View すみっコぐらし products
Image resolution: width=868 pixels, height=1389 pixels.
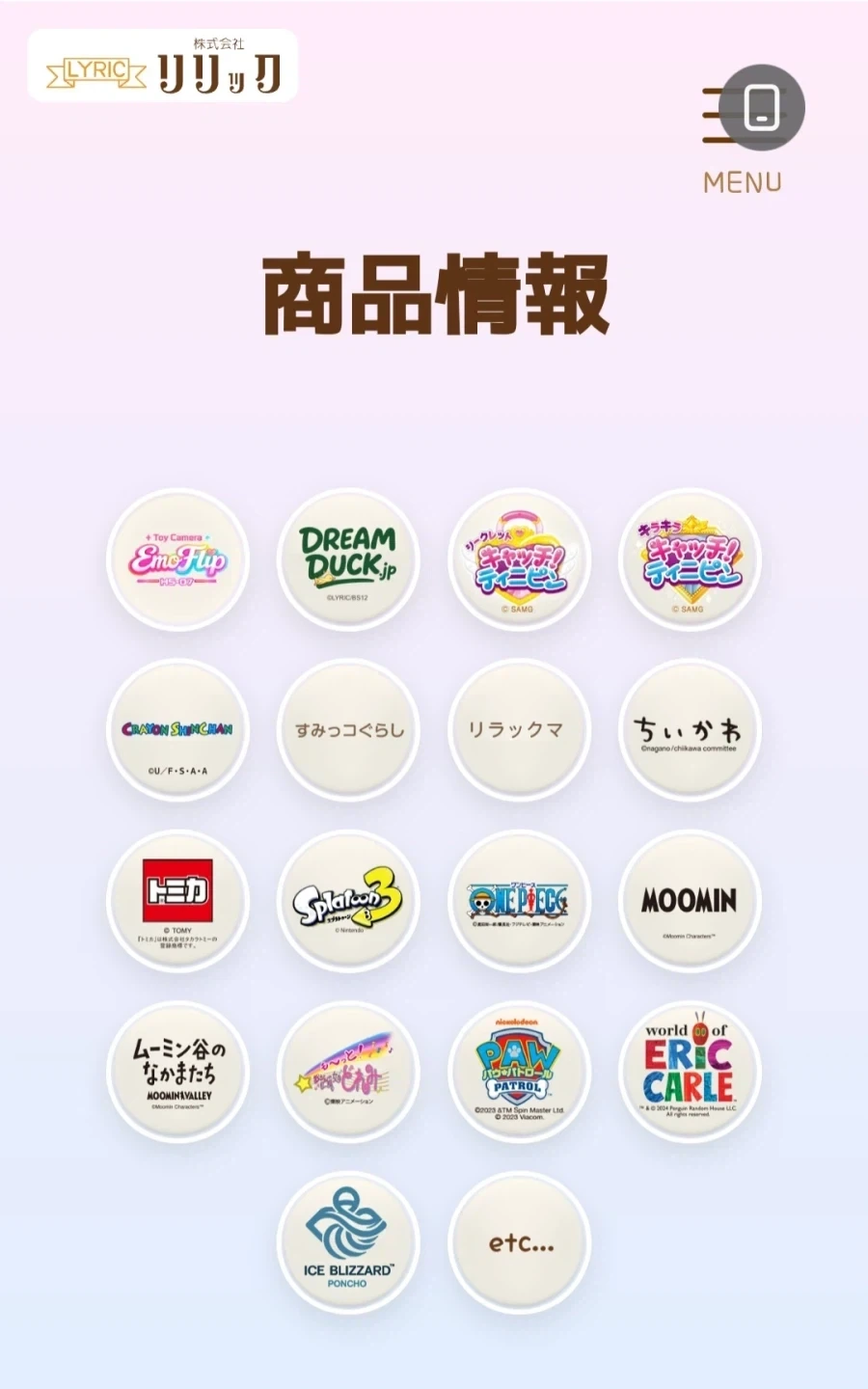(348, 730)
